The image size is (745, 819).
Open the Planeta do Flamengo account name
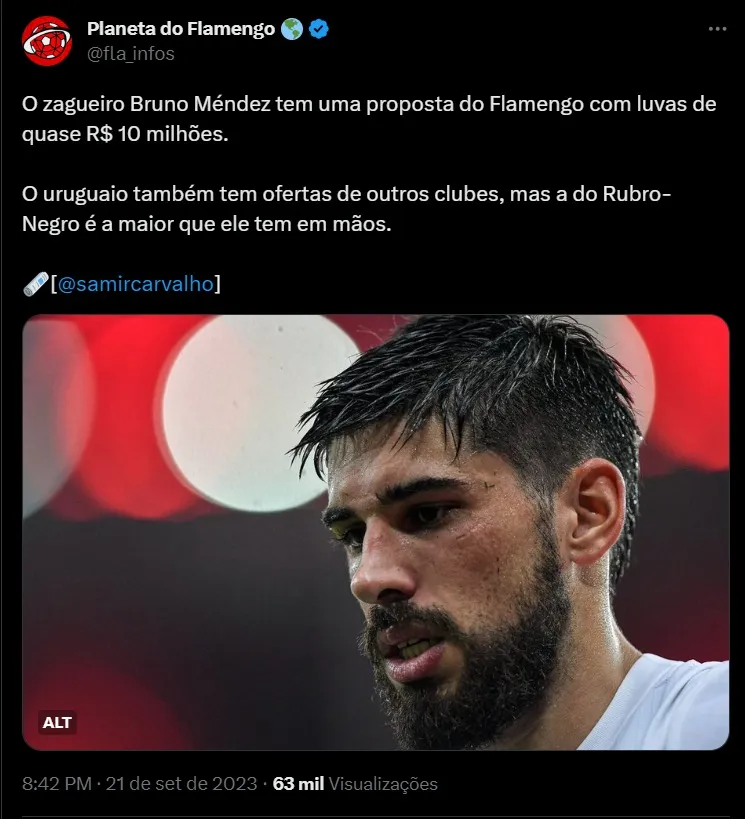(181, 29)
